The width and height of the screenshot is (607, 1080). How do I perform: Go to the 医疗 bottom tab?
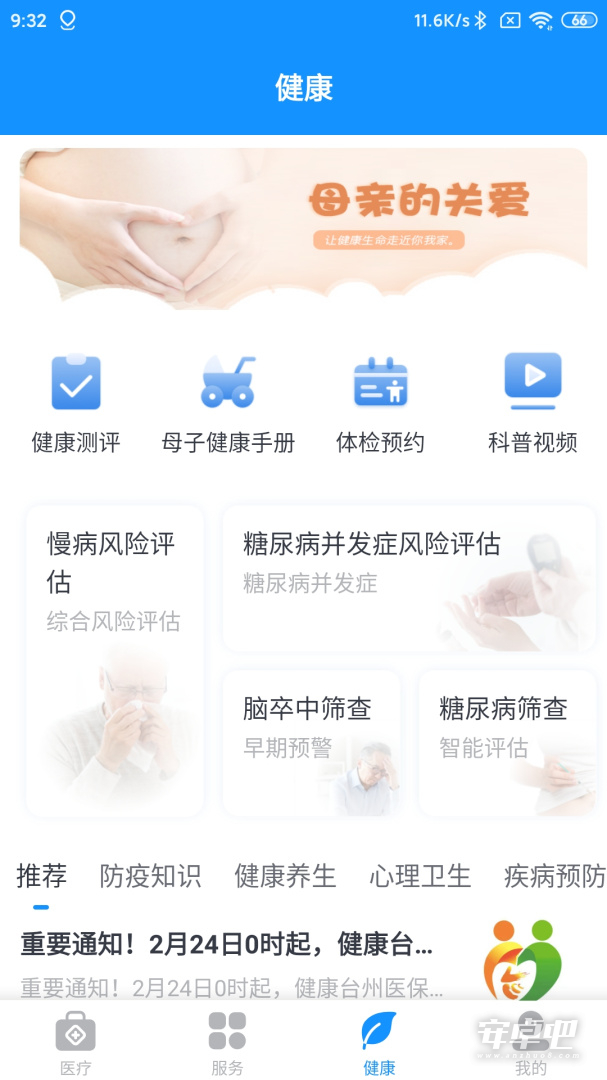click(x=76, y=1042)
